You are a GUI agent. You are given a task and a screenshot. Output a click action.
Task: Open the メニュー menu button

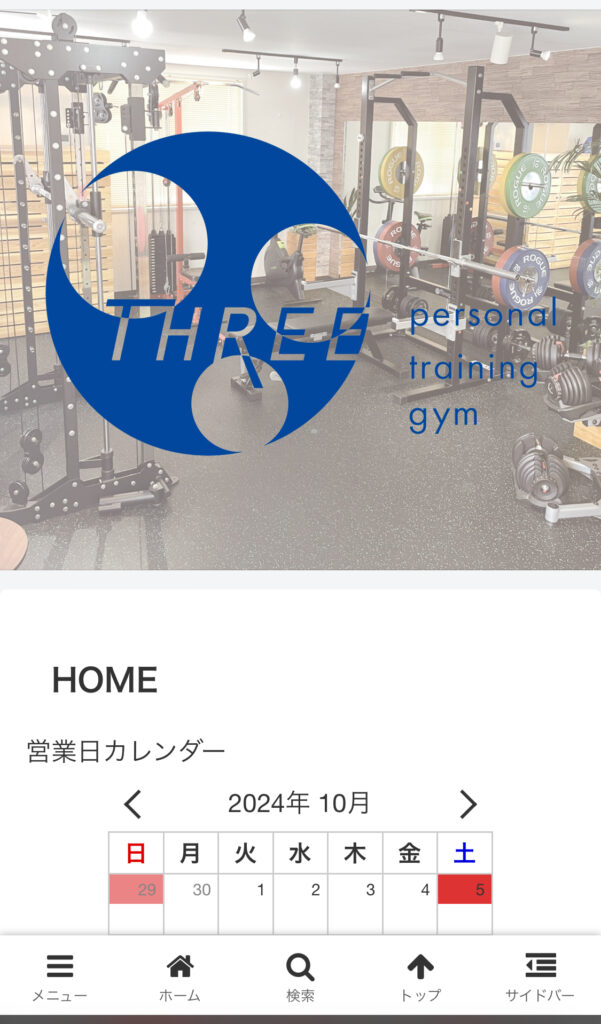[60, 977]
